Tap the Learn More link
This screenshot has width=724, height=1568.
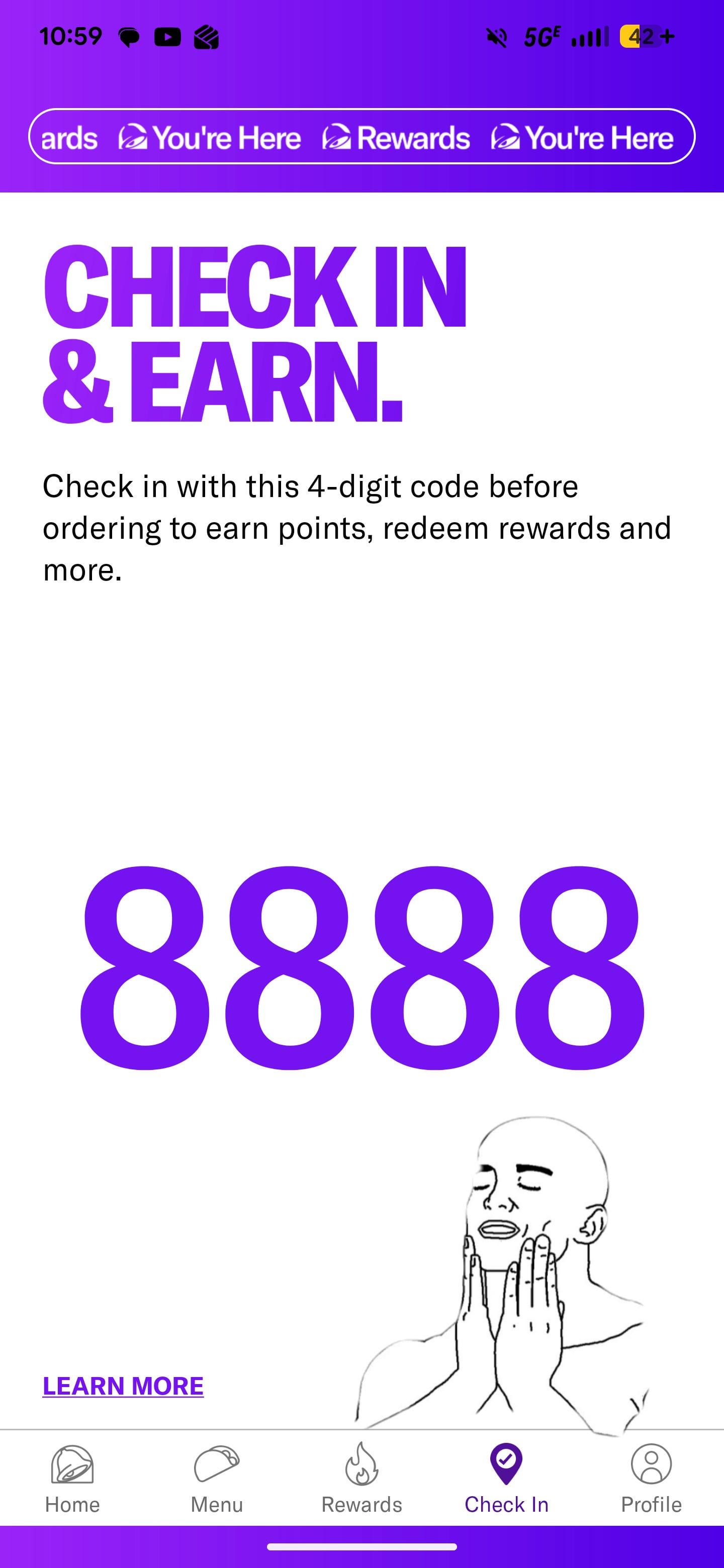(123, 1386)
